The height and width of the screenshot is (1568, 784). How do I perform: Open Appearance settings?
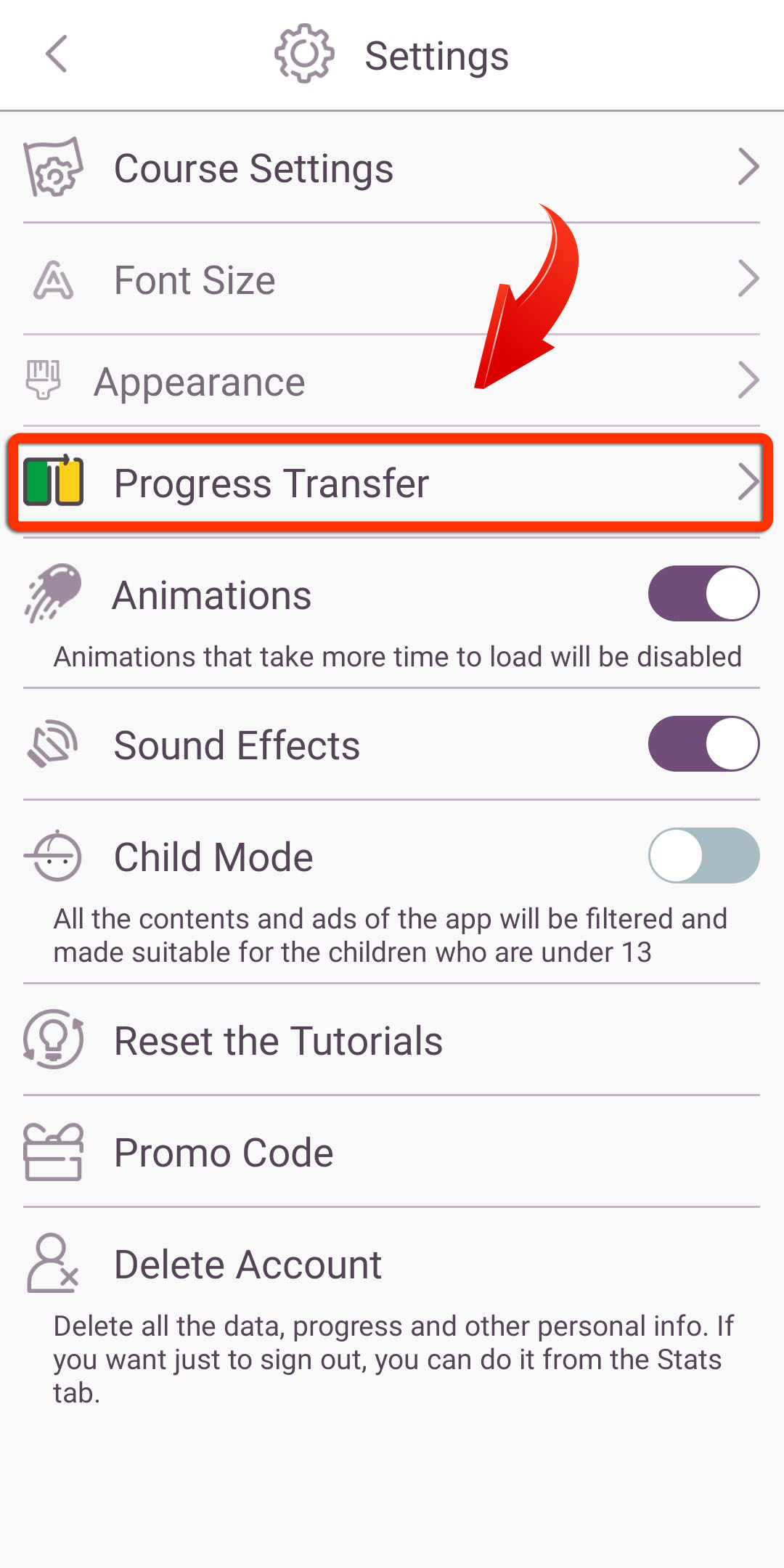[392, 381]
